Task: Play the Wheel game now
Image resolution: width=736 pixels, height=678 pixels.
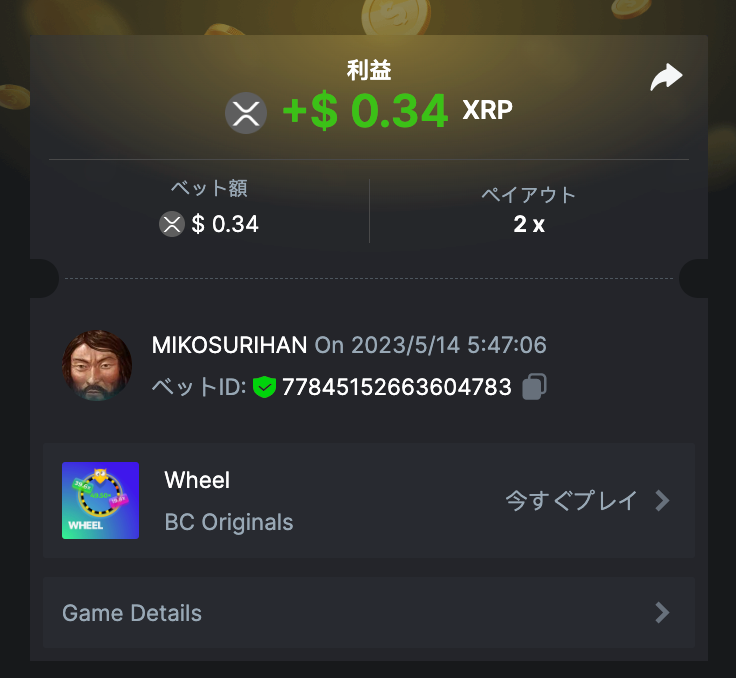Action: 586,501
